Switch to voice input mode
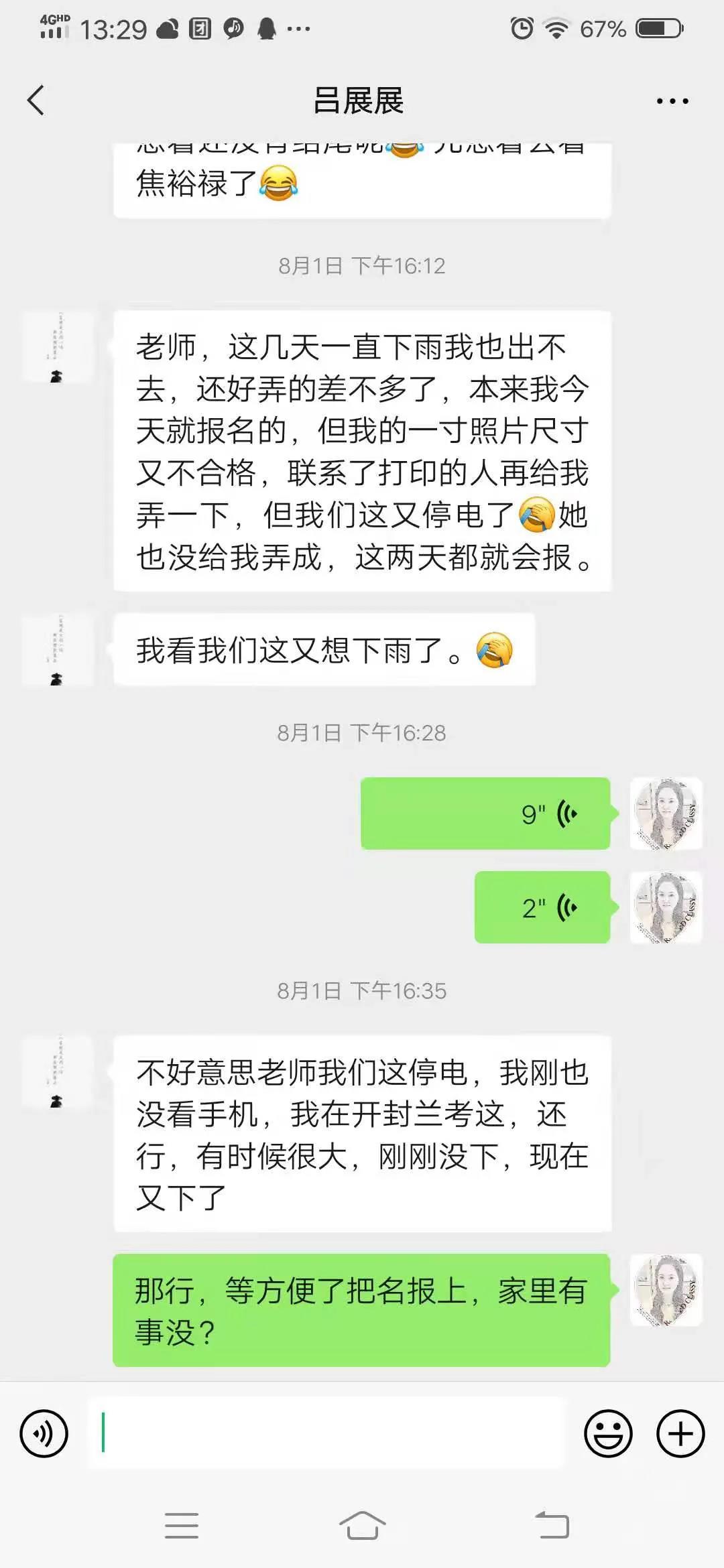This screenshot has width=724, height=1568. pyautogui.click(x=44, y=1433)
